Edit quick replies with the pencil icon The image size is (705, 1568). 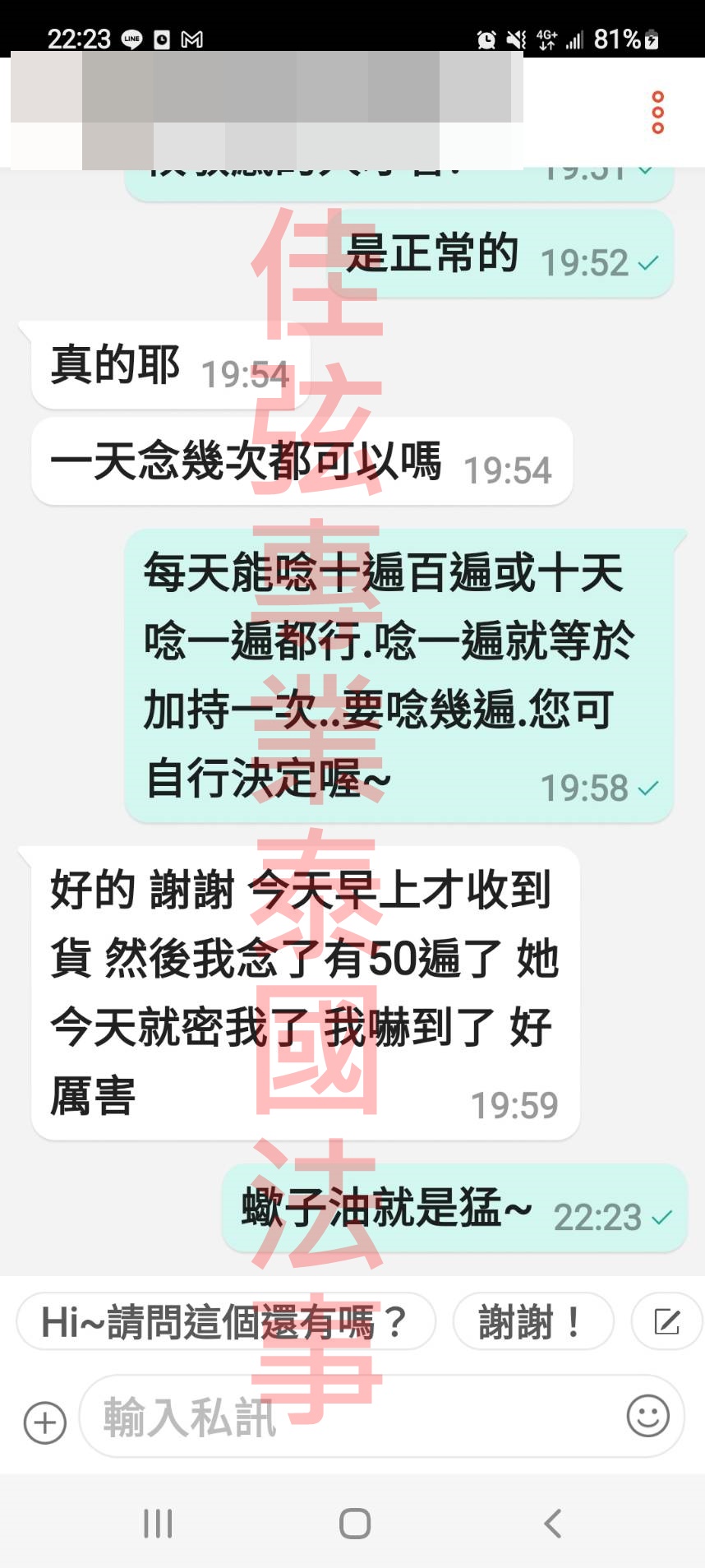(666, 1321)
